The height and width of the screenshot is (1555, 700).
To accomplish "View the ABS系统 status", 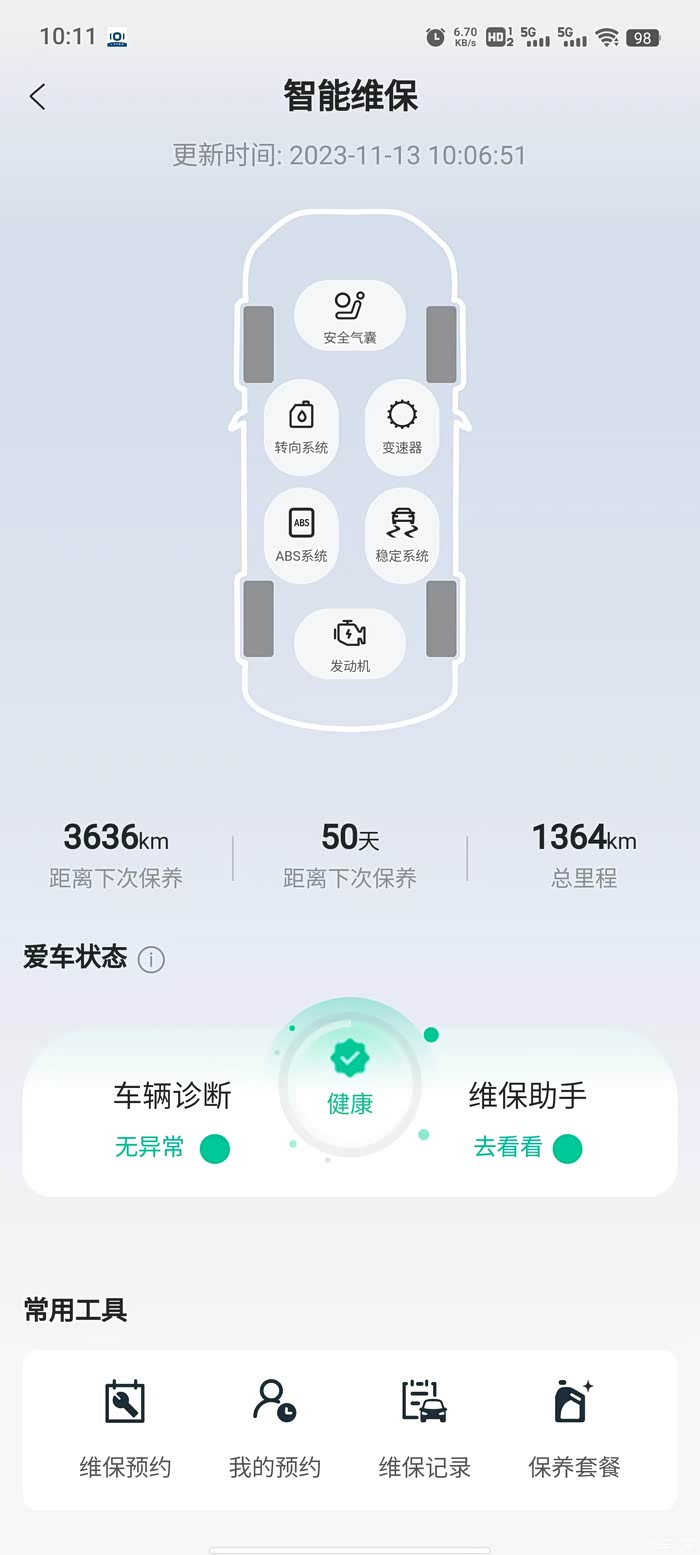I will tap(301, 533).
